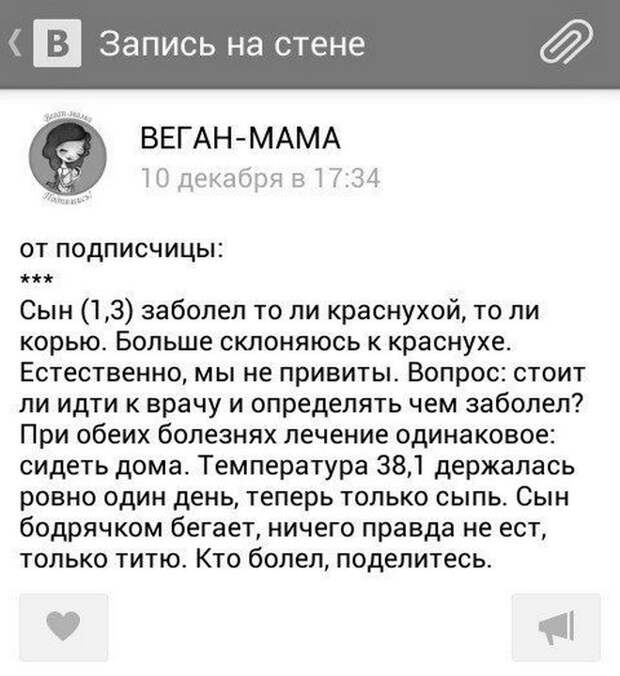Share the post with the megaphone button
This screenshot has height=676, width=620.
[x=556, y=627]
